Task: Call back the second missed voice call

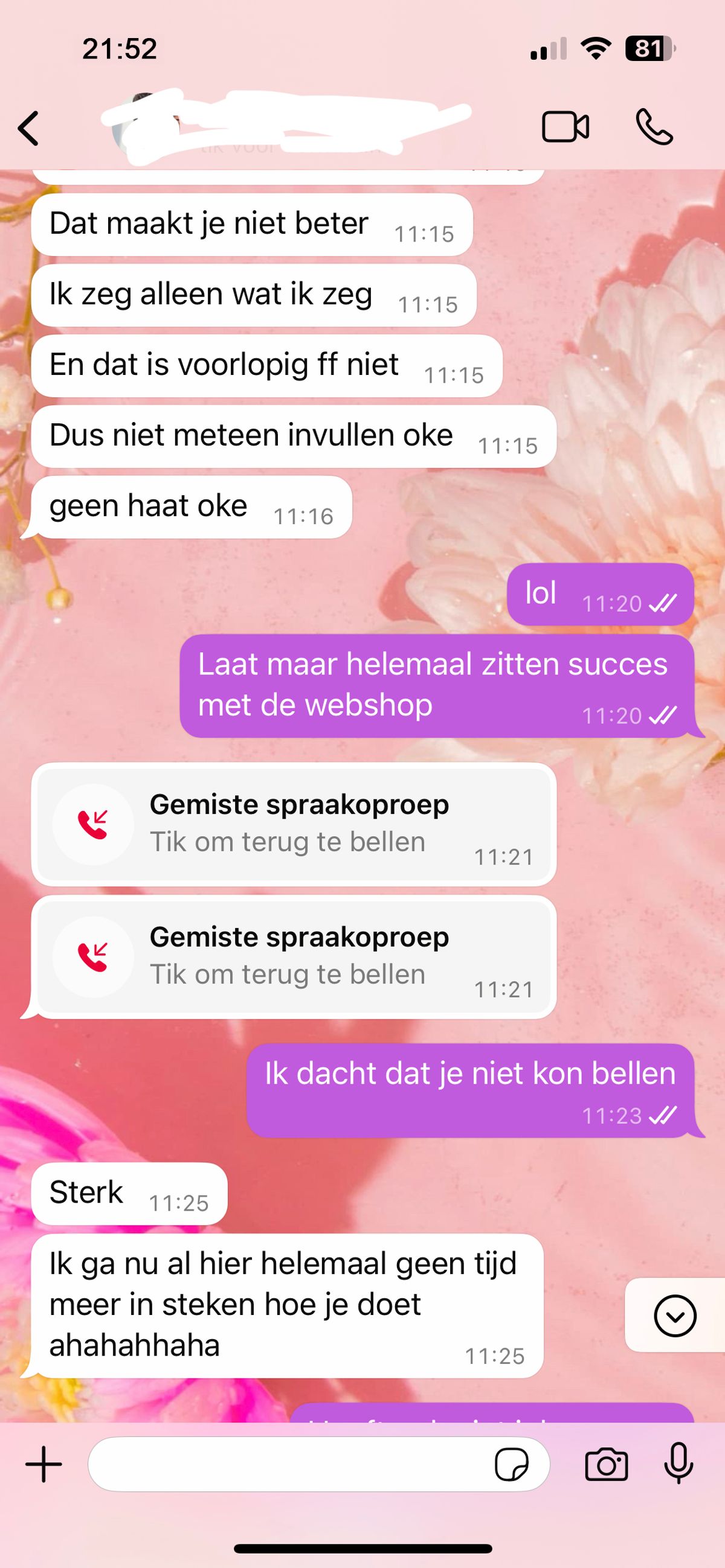Action: (294, 957)
